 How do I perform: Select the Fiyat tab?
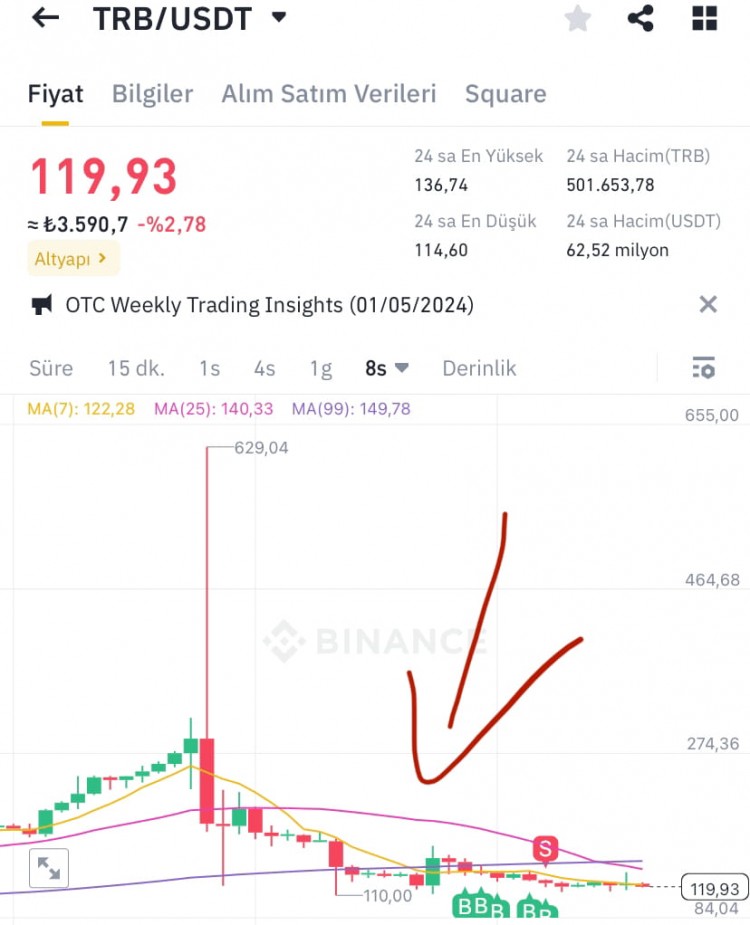(x=55, y=94)
